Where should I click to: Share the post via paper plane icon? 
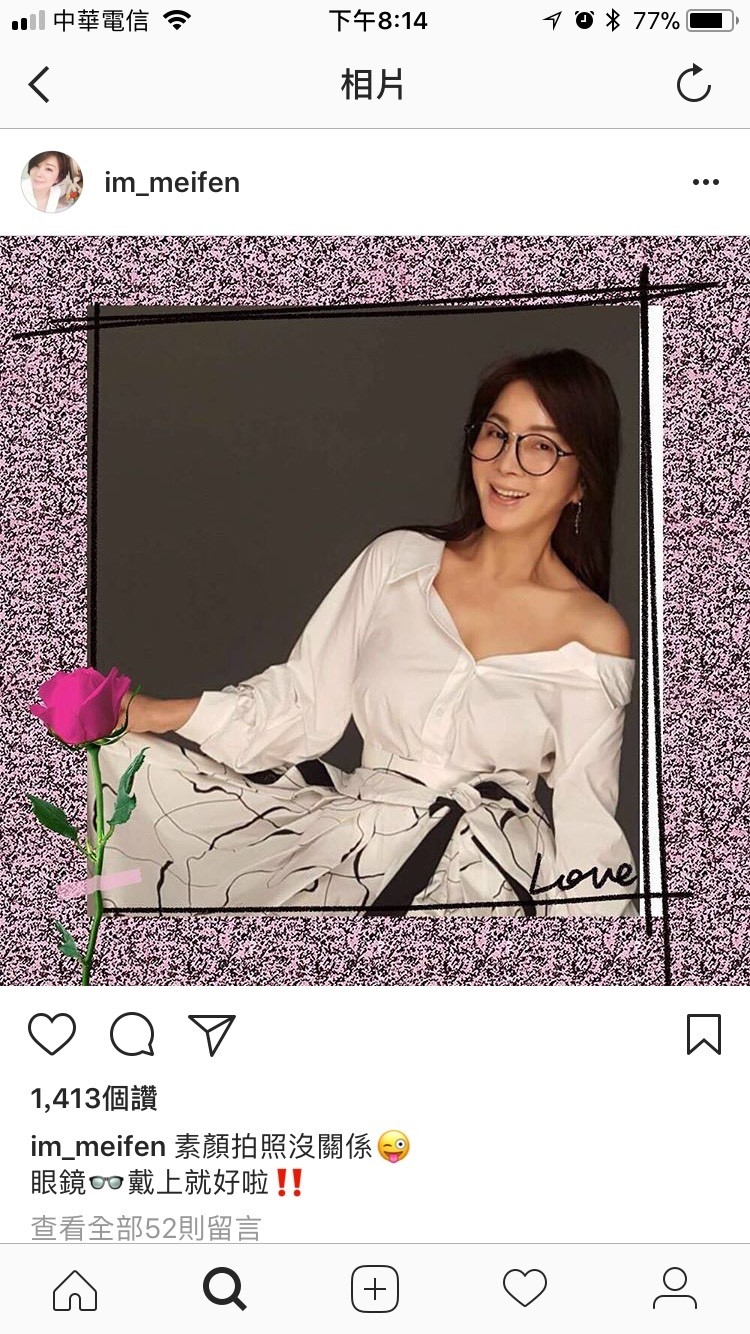(x=211, y=1034)
